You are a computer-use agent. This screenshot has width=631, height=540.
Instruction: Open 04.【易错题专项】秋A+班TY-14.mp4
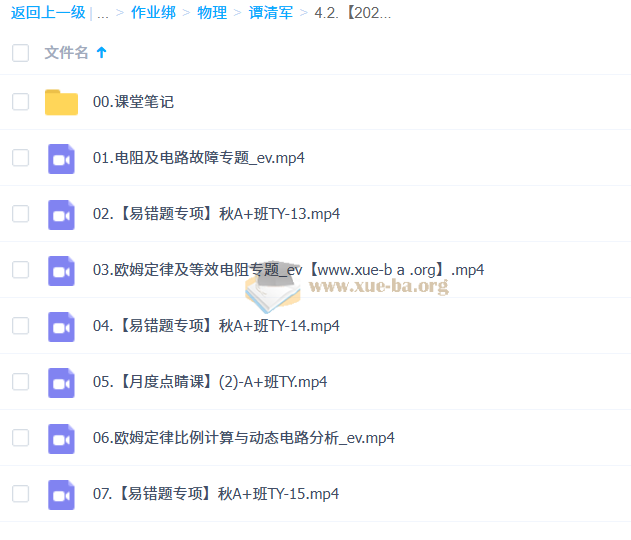click(x=215, y=326)
